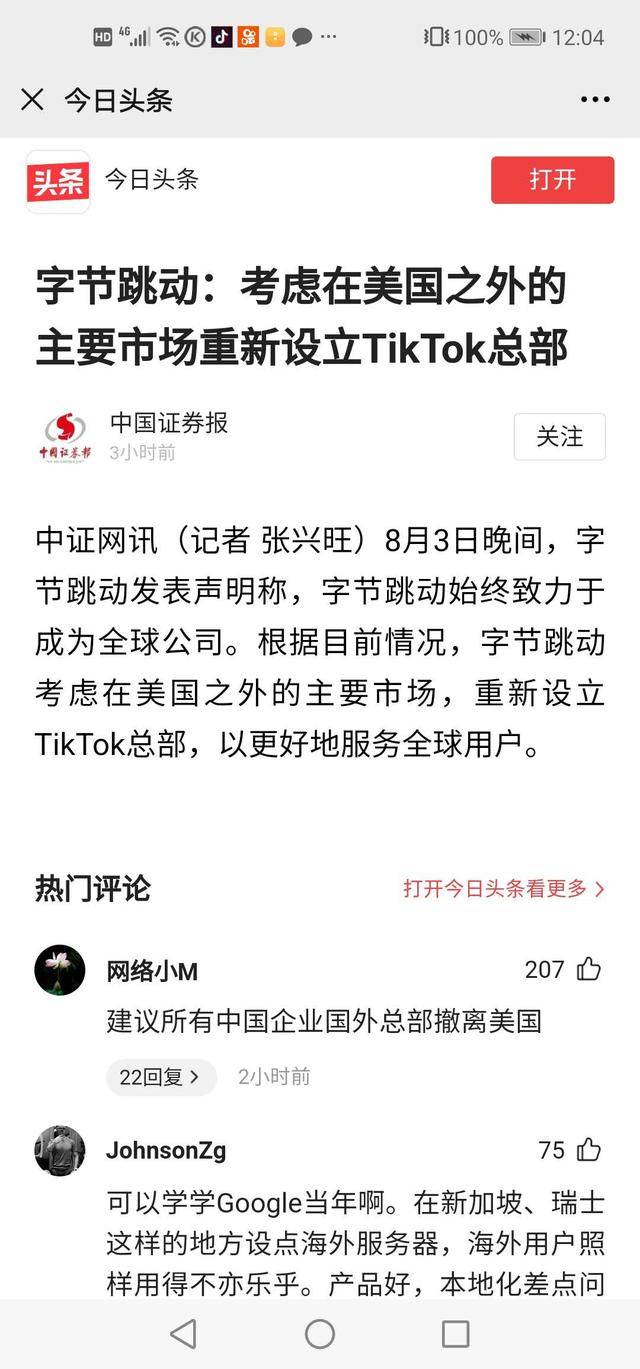
Task: Open the three-dot overflow menu
Action: coord(595,99)
